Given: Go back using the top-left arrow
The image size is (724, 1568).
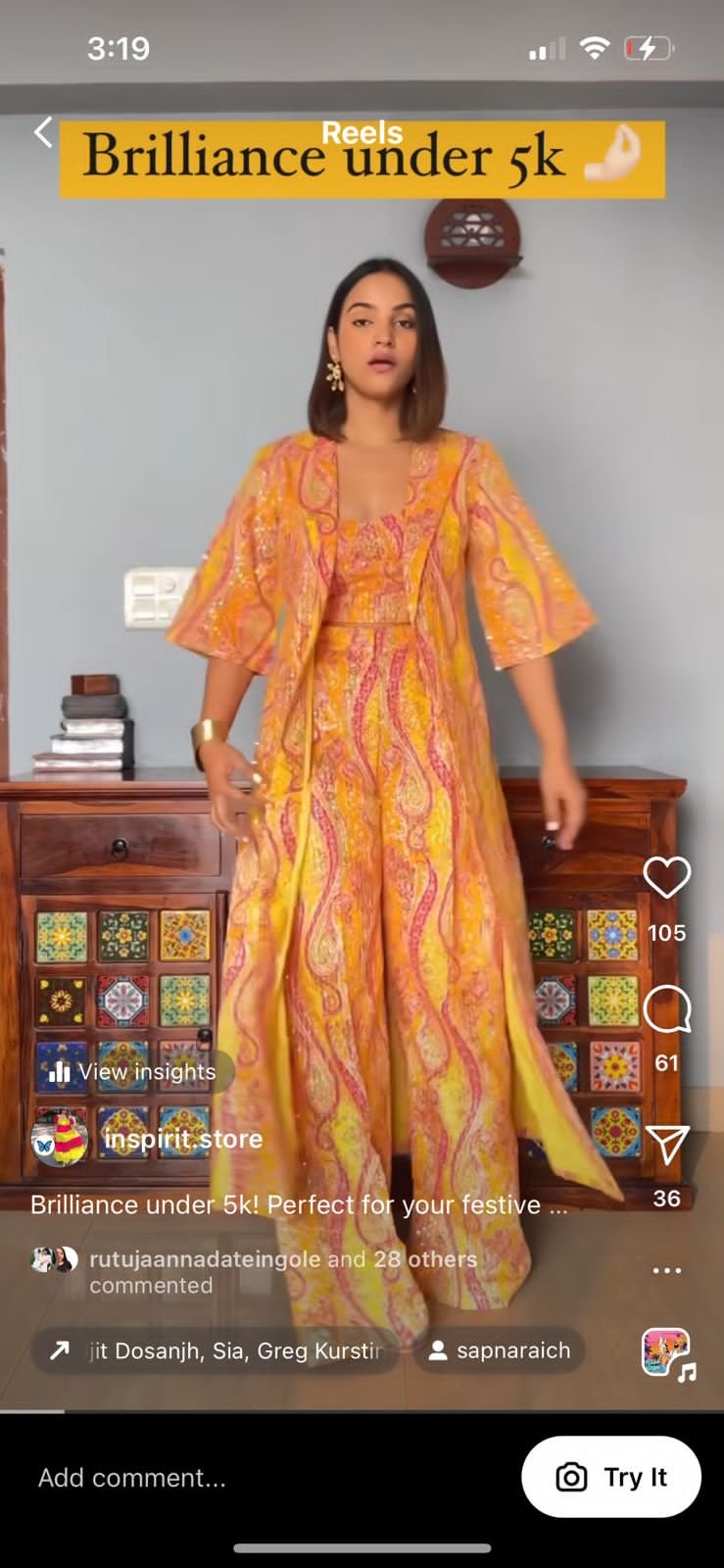Looking at the screenshot, I should click(43, 132).
